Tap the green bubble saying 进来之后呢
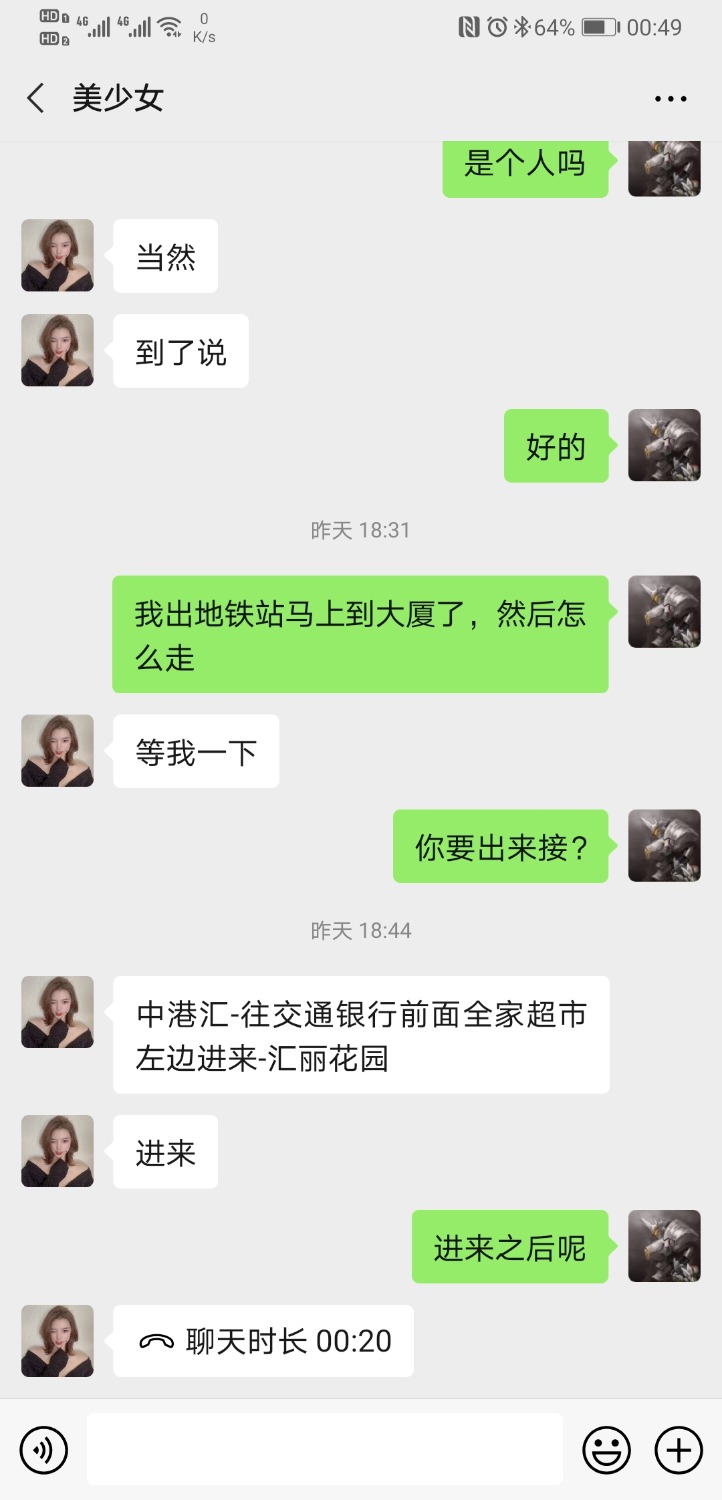Screen dimensions: 722x1500 [510, 1246]
